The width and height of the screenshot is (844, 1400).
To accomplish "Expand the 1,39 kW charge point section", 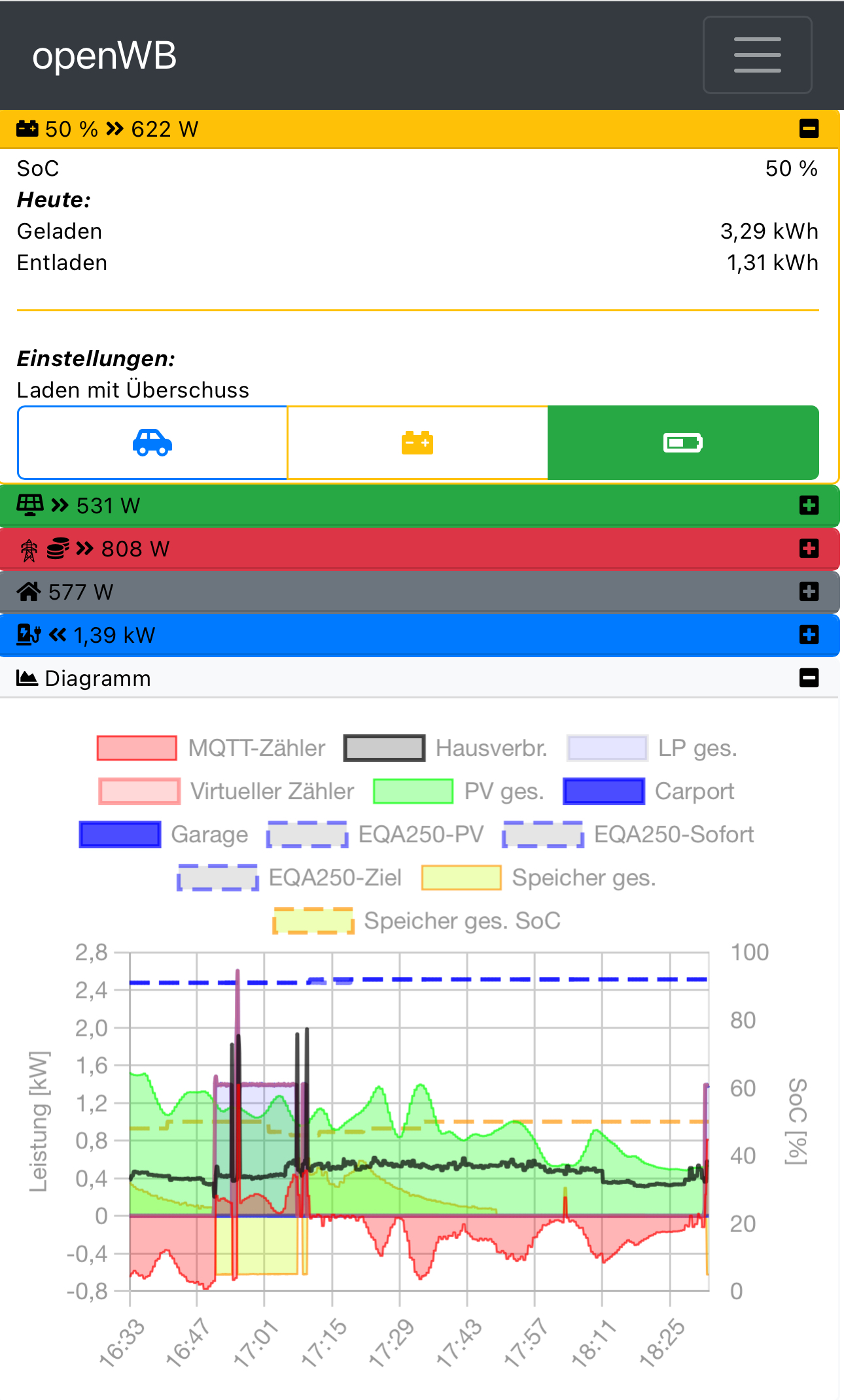I will pyautogui.click(x=809, y=635).
